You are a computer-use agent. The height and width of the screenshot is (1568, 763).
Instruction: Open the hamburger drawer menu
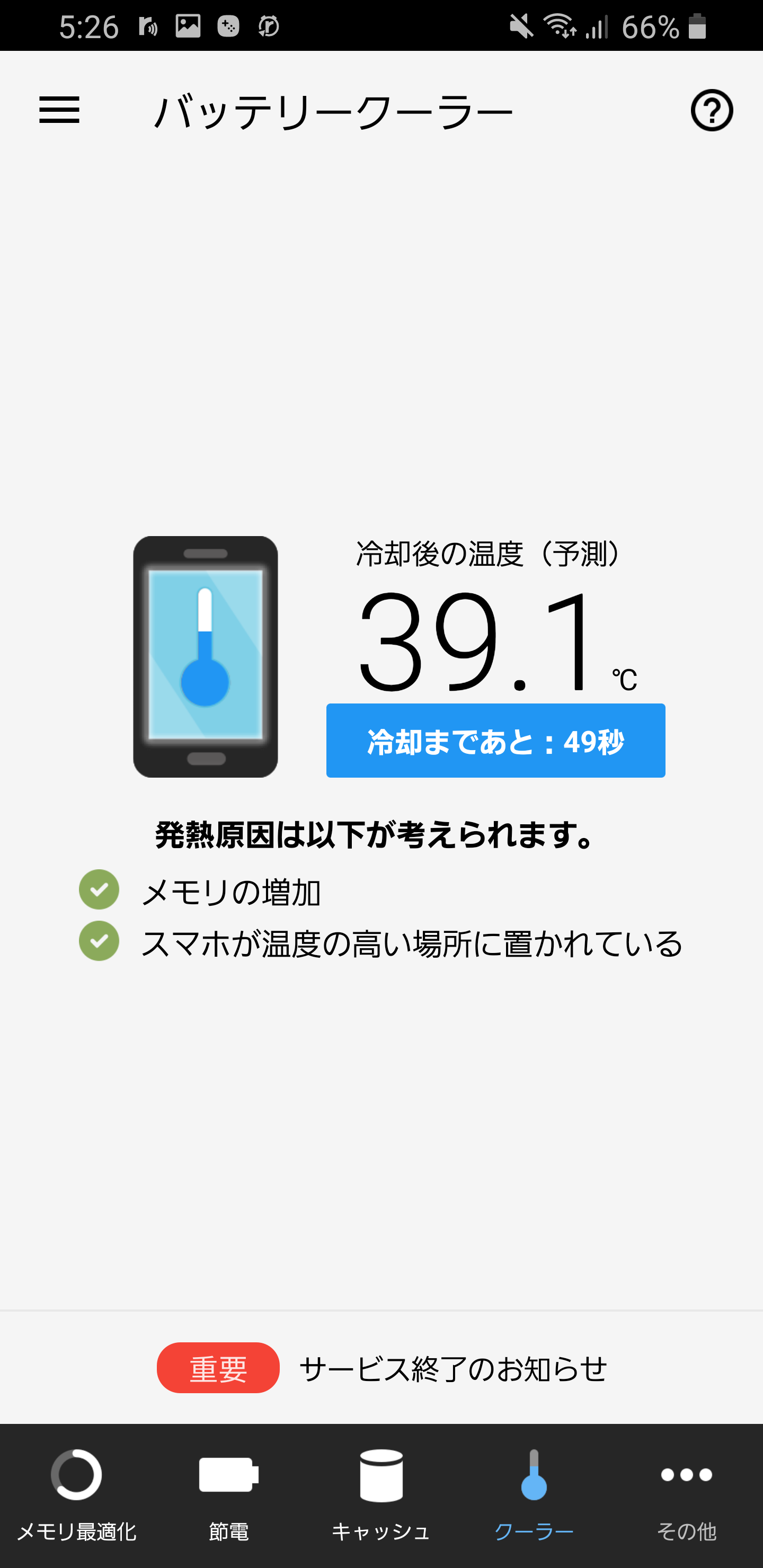tap(59, 110)
